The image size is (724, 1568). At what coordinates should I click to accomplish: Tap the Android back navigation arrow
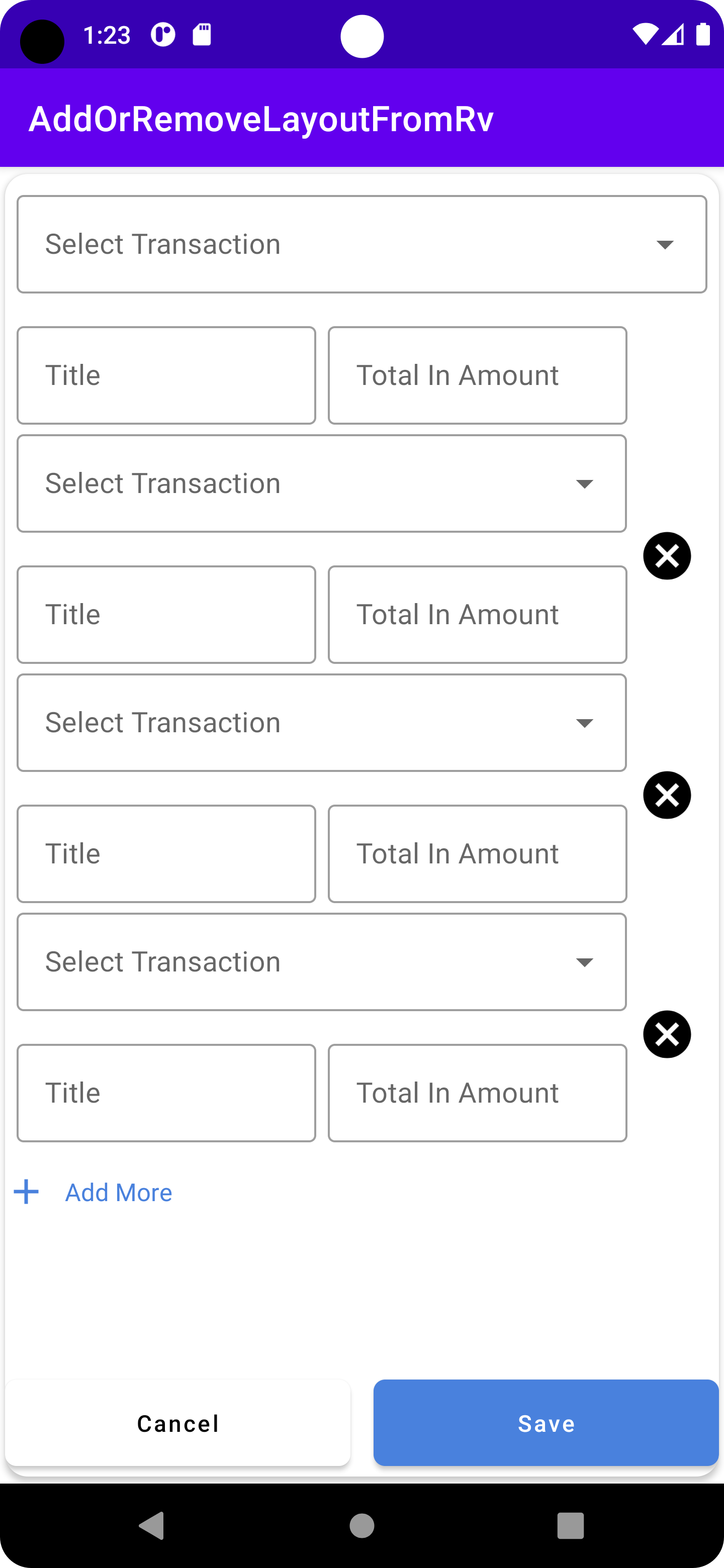152,1526
